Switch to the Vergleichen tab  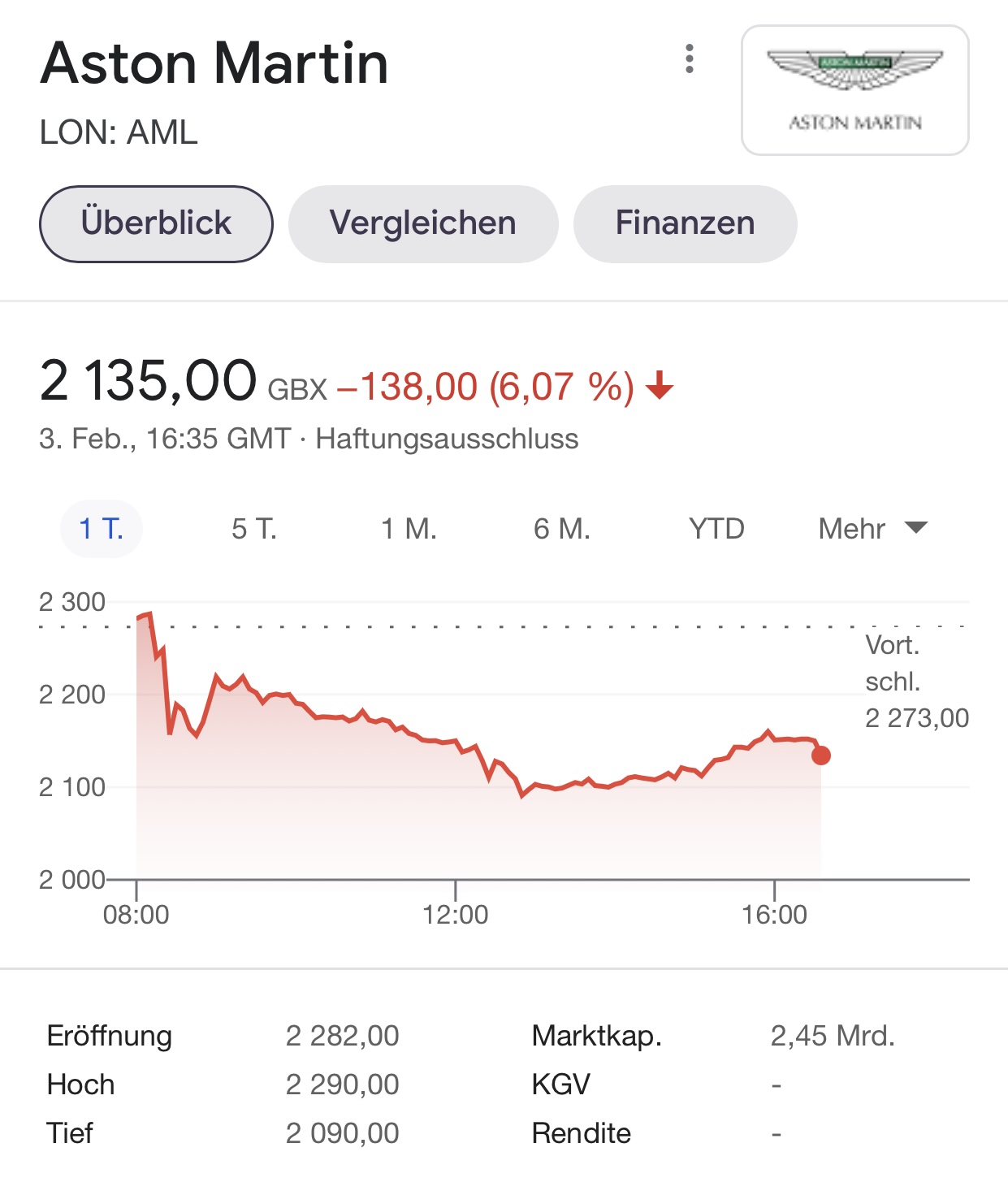coord(423,223)
